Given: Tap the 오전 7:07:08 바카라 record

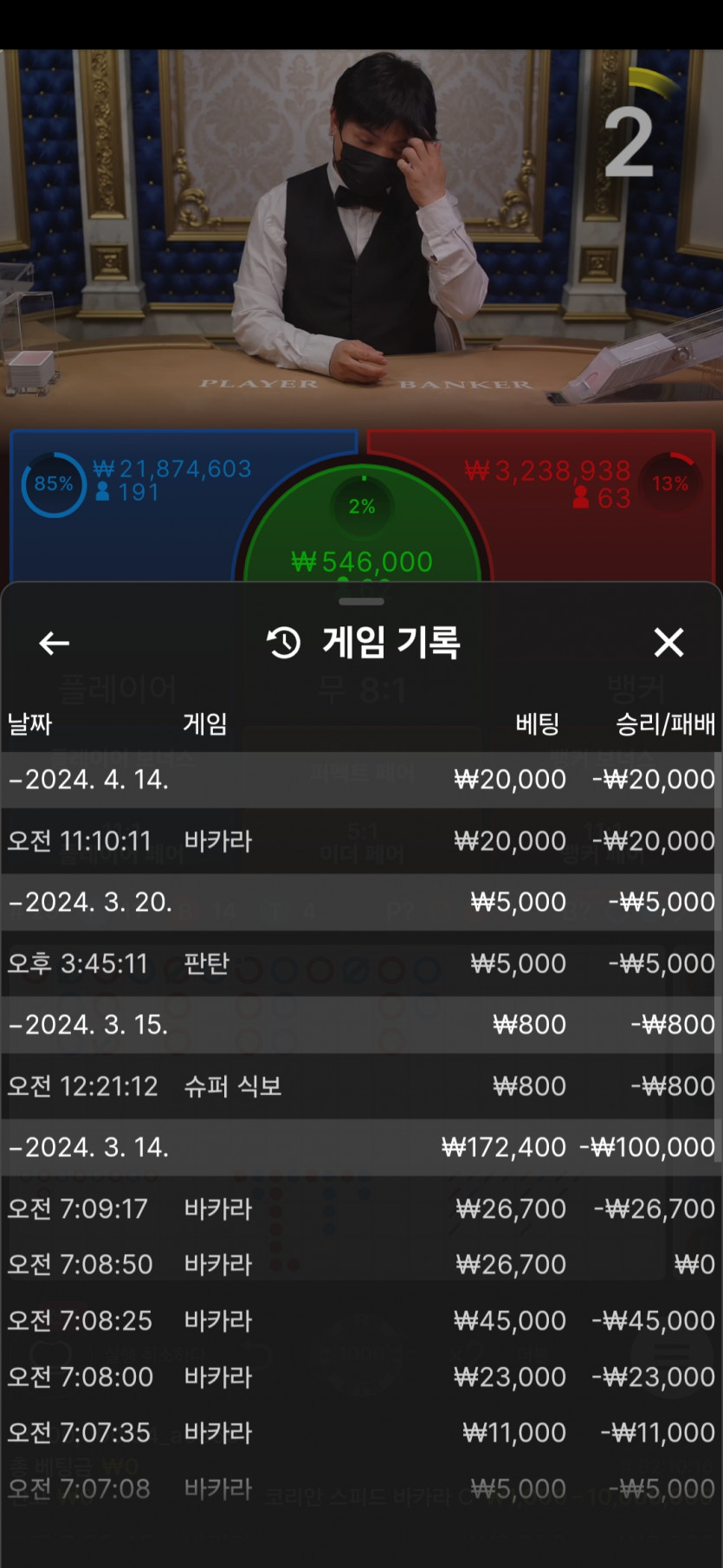Looking at the screenshot, I should click(361, 1489).
